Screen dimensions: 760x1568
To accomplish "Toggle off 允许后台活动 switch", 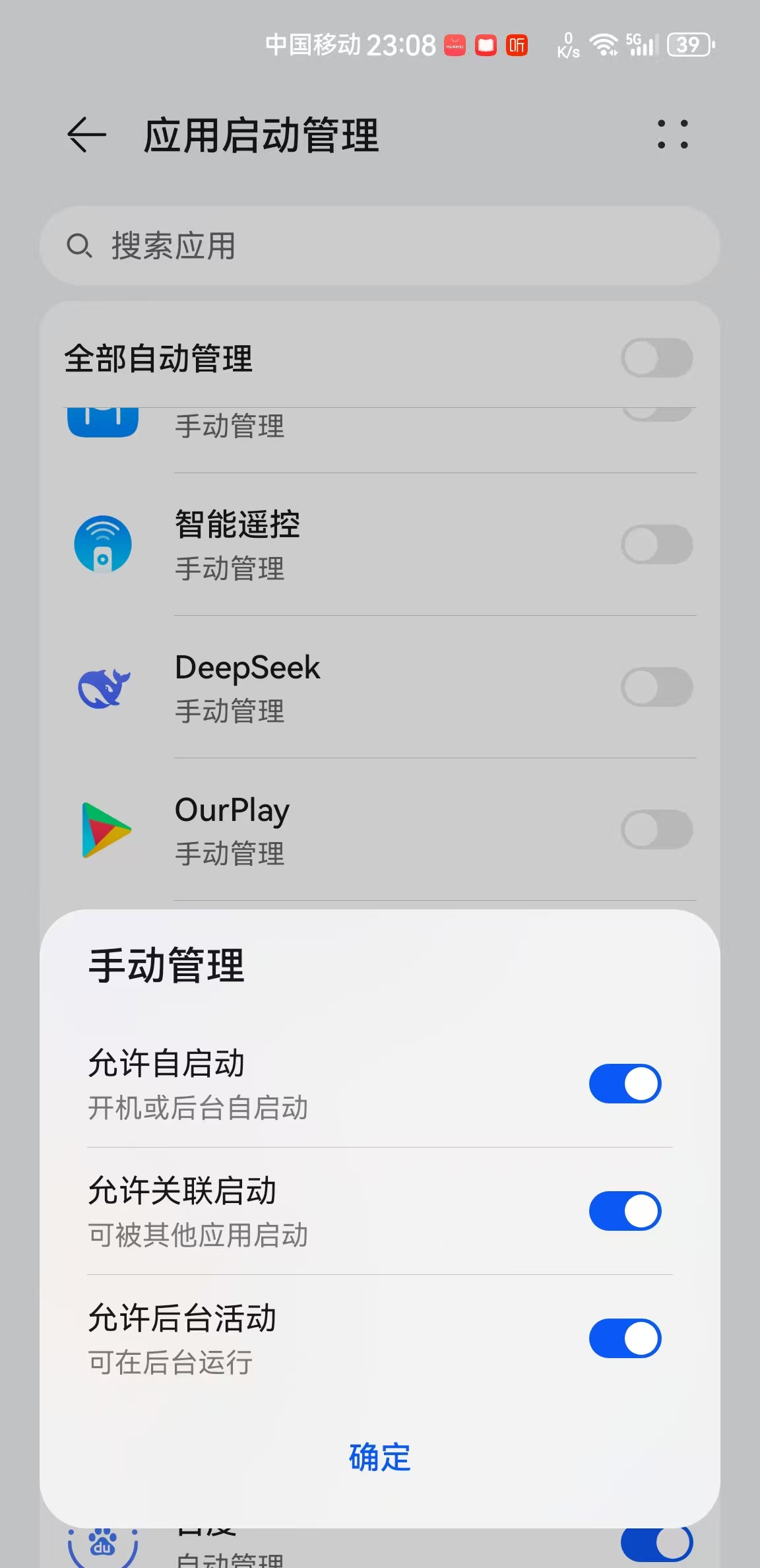I will point(625,1338).
